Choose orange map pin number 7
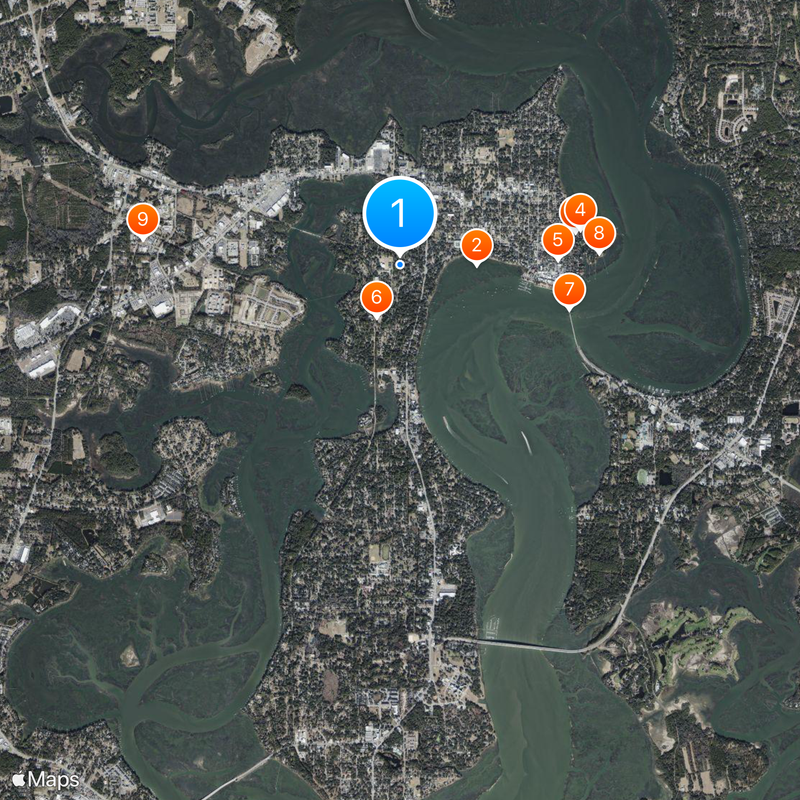This screenshot has height=800, width=800. click(x=569, y=290)
